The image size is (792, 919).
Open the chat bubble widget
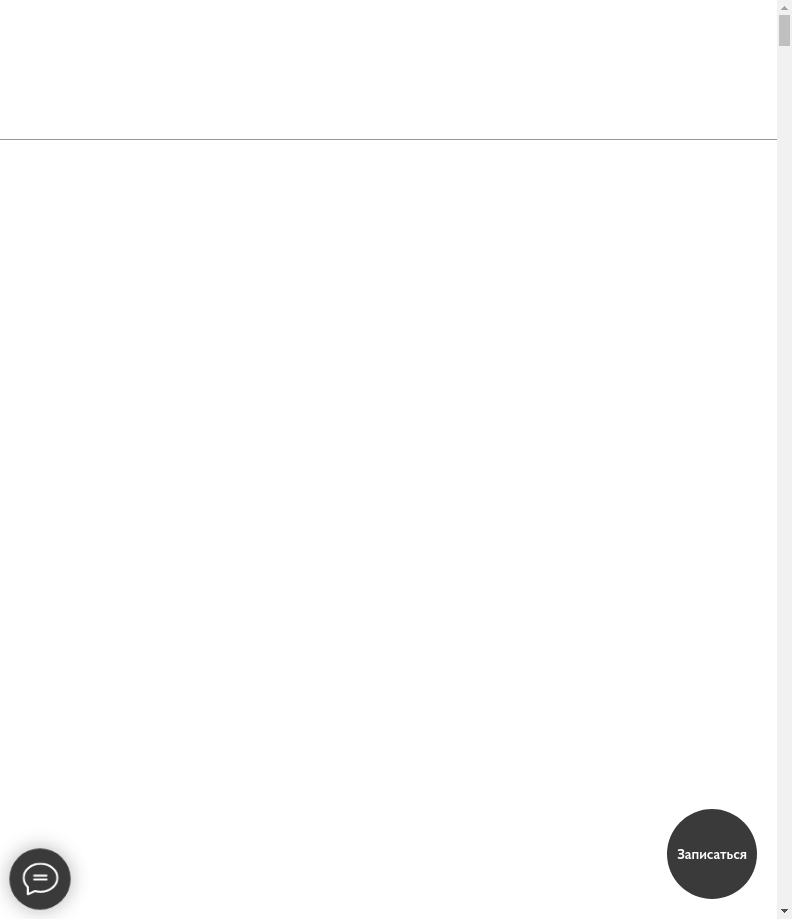(x=40, y=879)
